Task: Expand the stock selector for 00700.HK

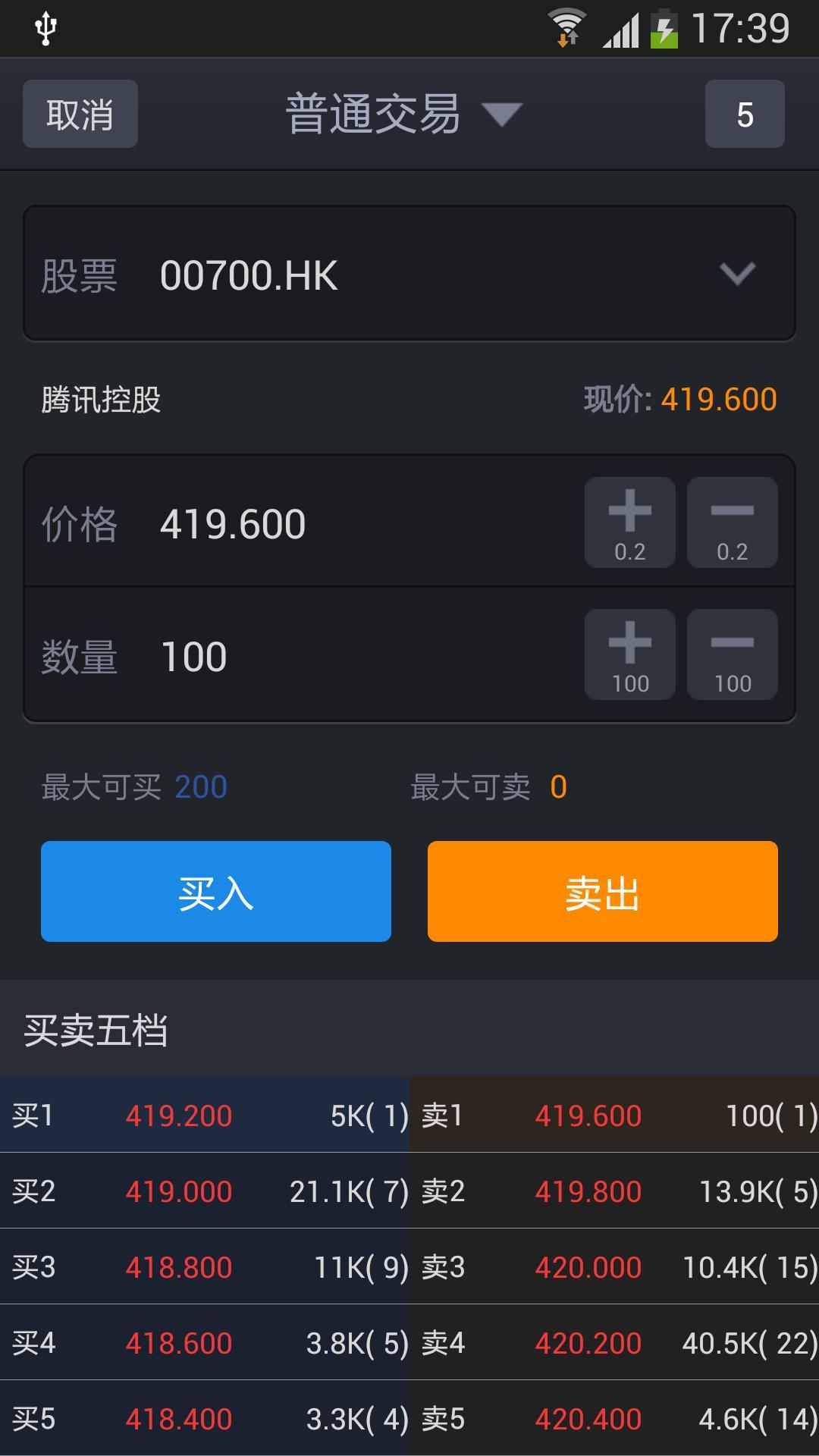Action: pyautogui.click(x=736, y=275)
